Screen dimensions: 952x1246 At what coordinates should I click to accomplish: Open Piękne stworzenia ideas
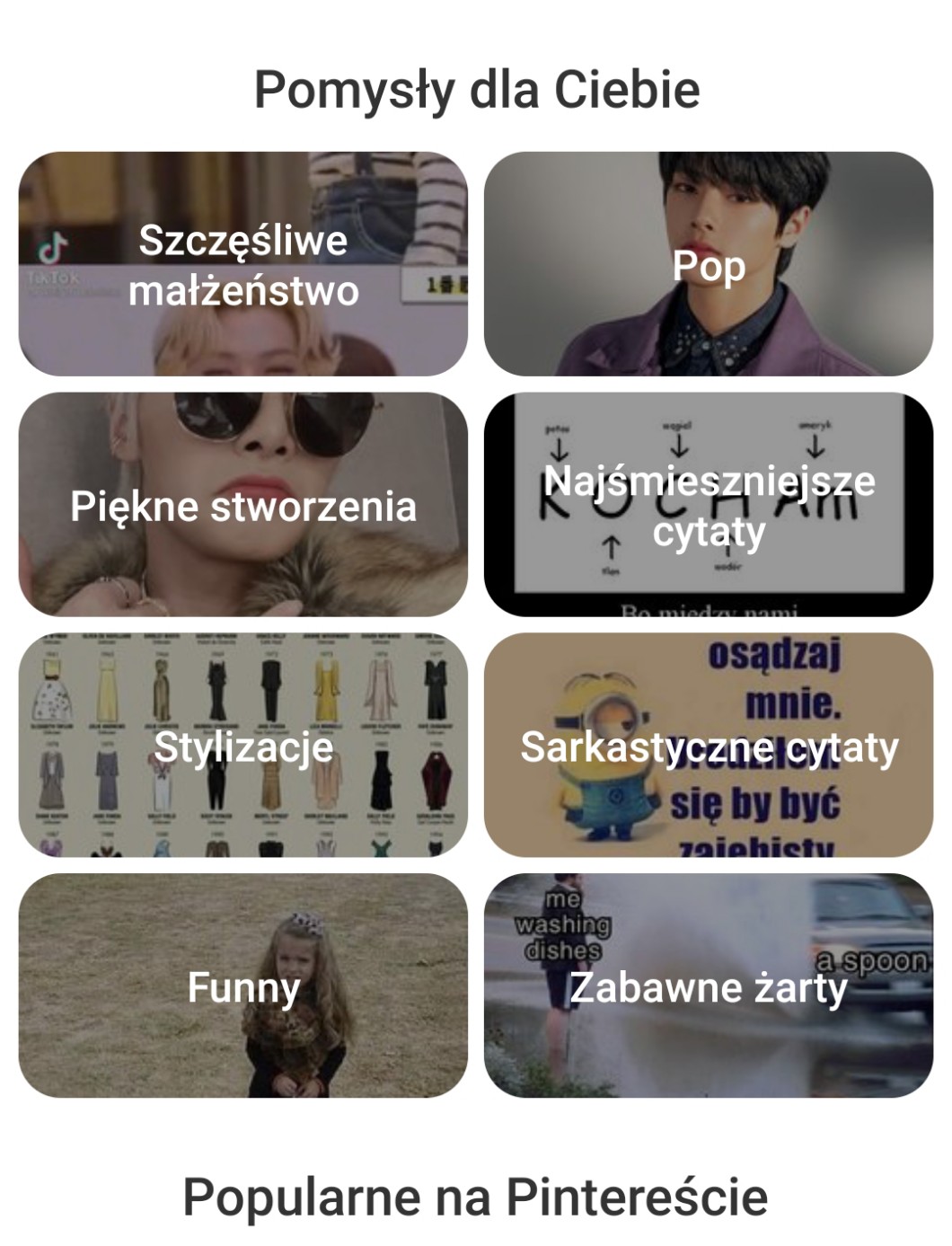click(242, 505)
